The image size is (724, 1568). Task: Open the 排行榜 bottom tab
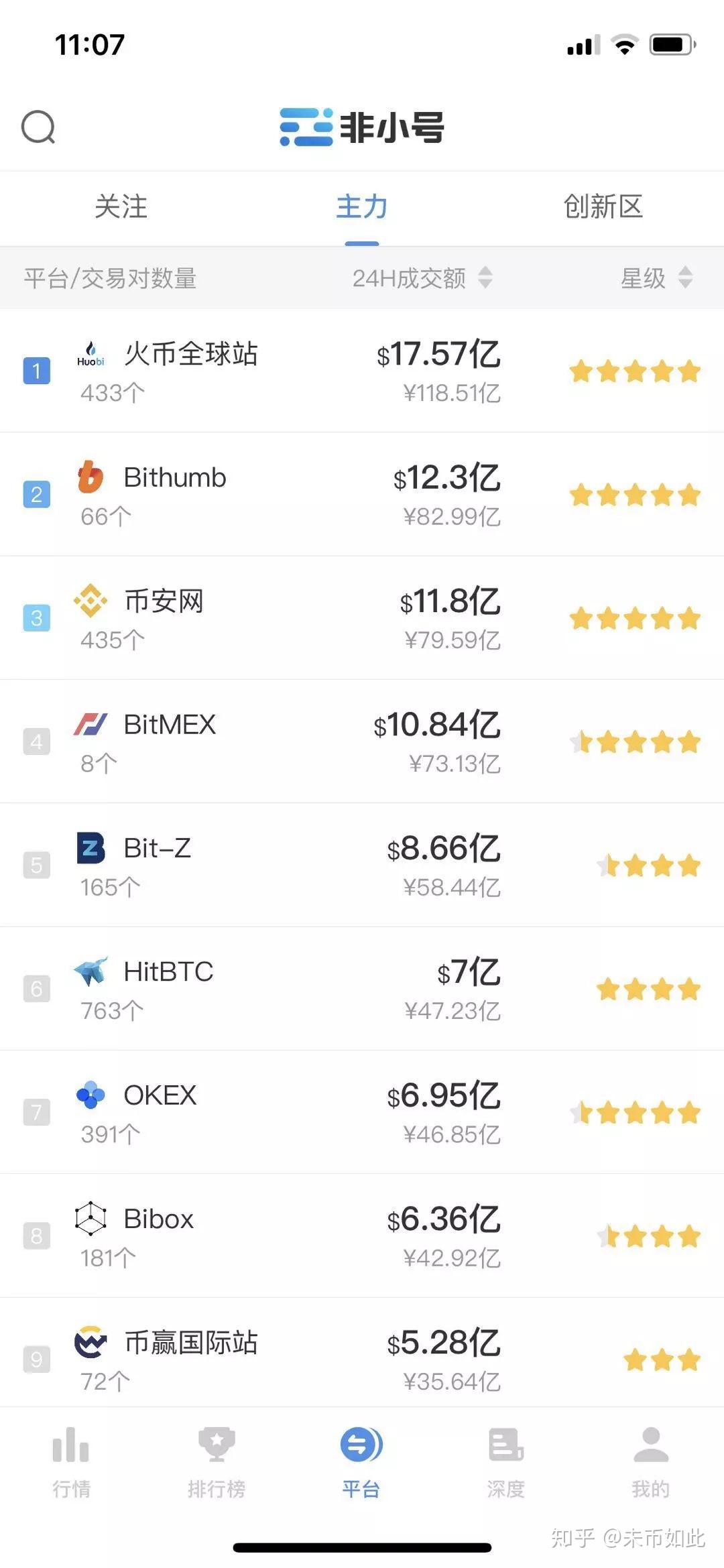coord(217,1463)
